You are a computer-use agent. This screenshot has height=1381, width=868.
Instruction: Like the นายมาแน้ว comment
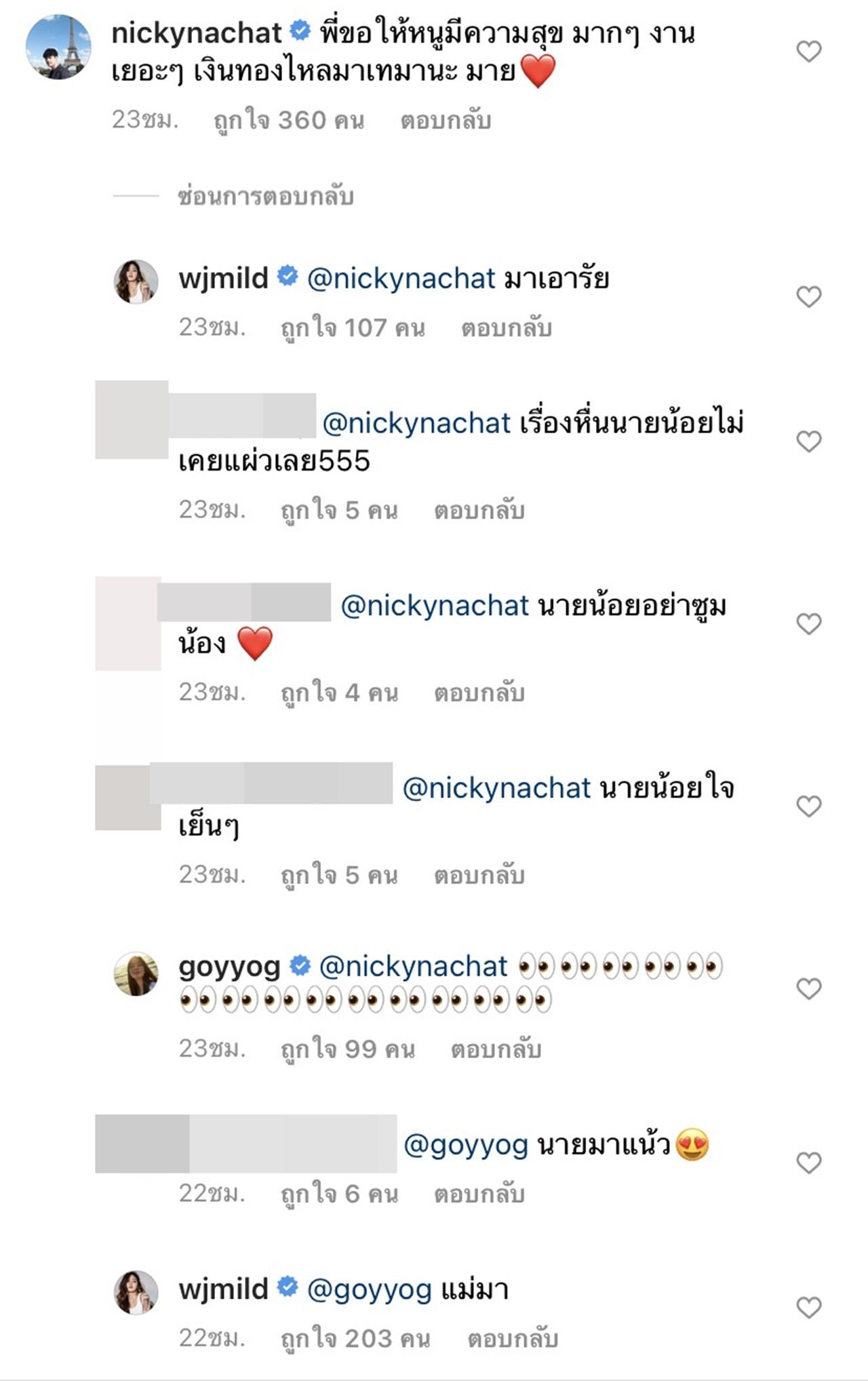(808, 1163)
